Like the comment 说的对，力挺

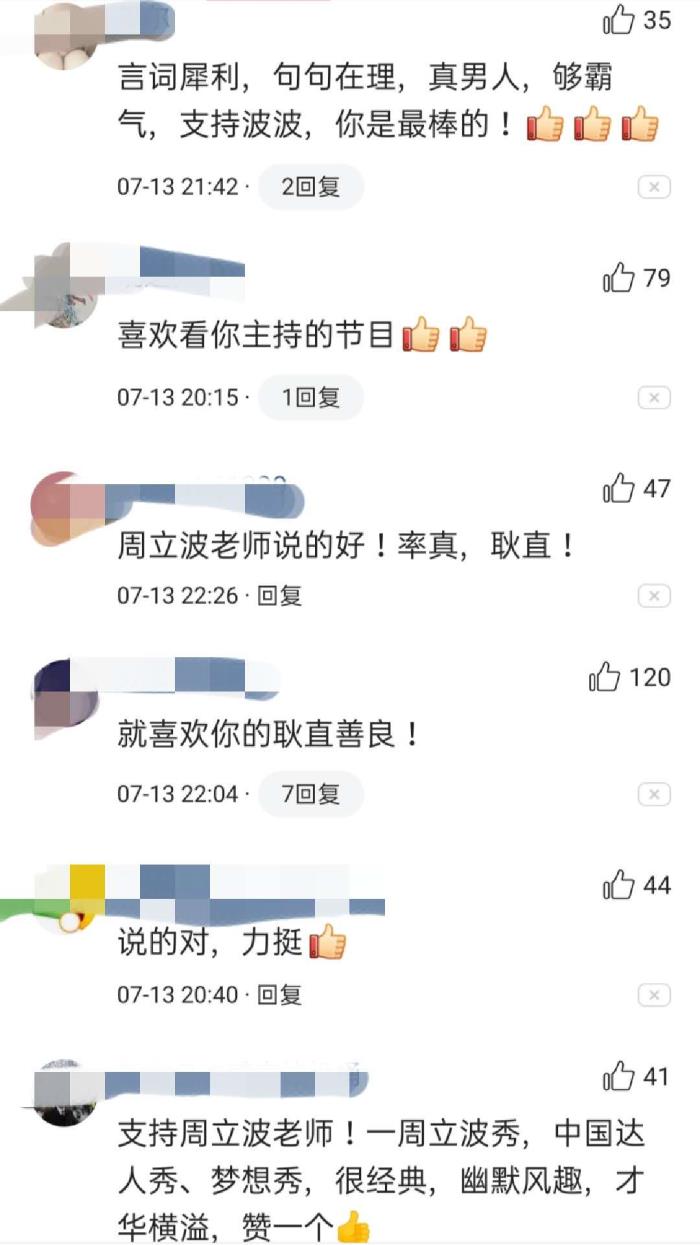click(x=620, y=886)
